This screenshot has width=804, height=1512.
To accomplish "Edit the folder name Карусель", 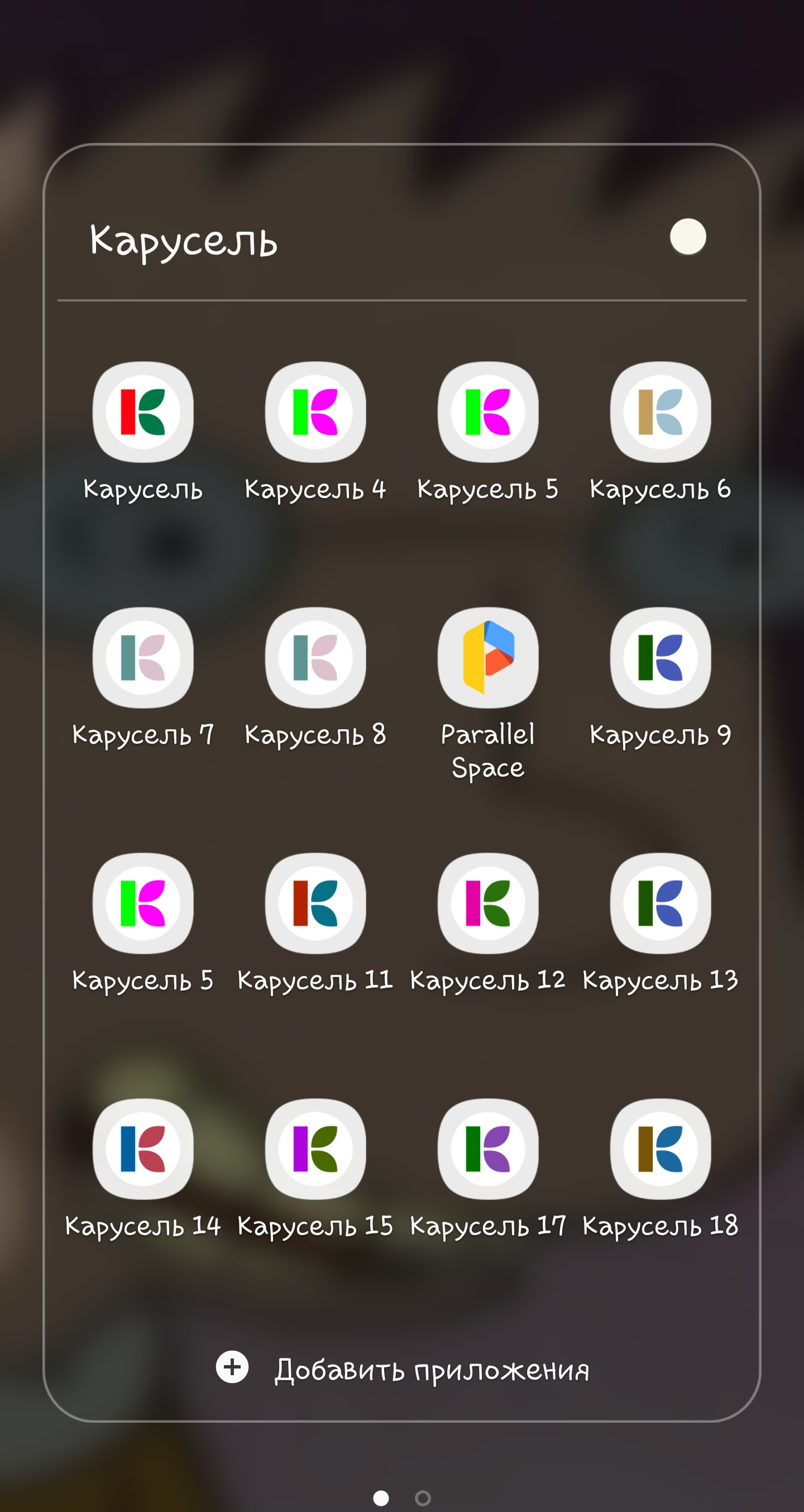I will [x=184, y=241].
